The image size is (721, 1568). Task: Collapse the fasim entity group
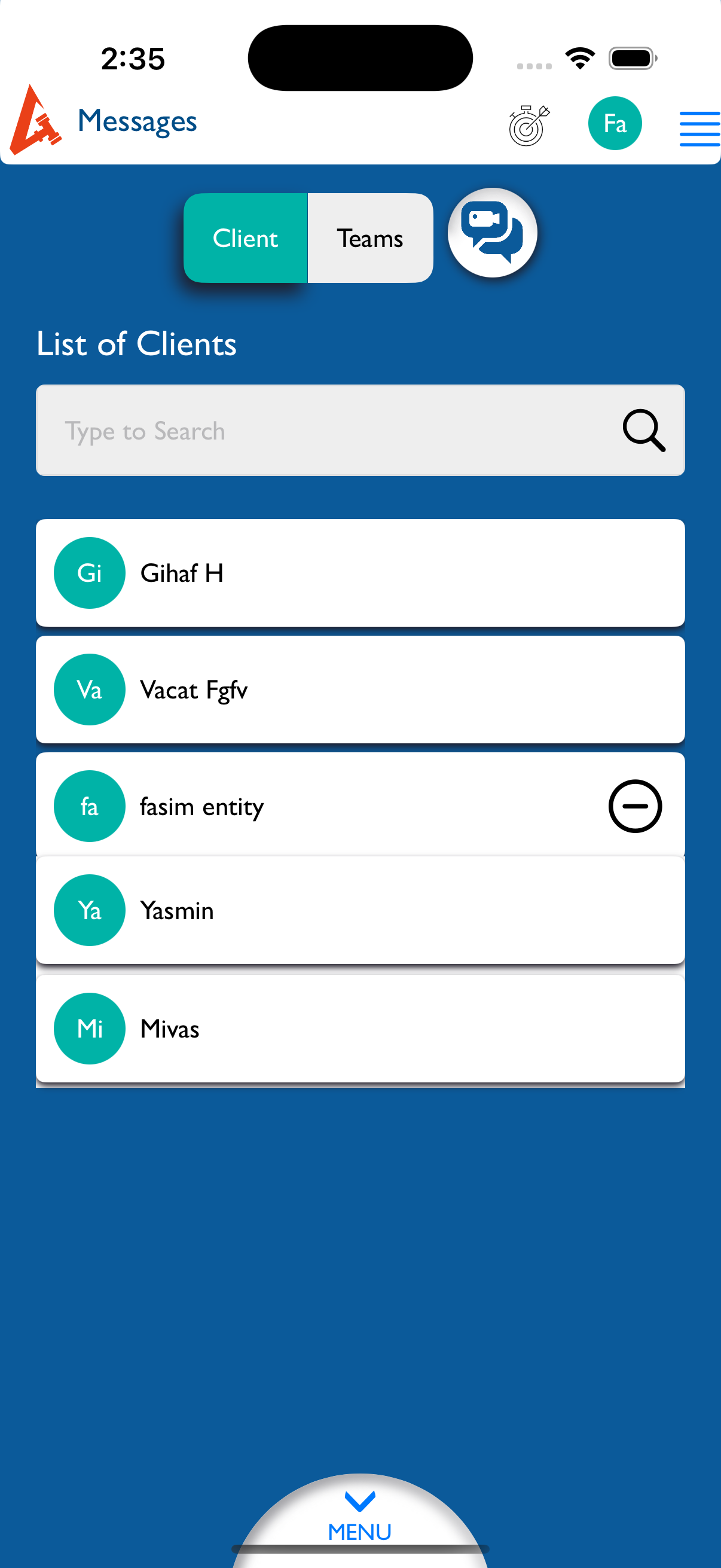pyautogui.click(x=634, y=806)
